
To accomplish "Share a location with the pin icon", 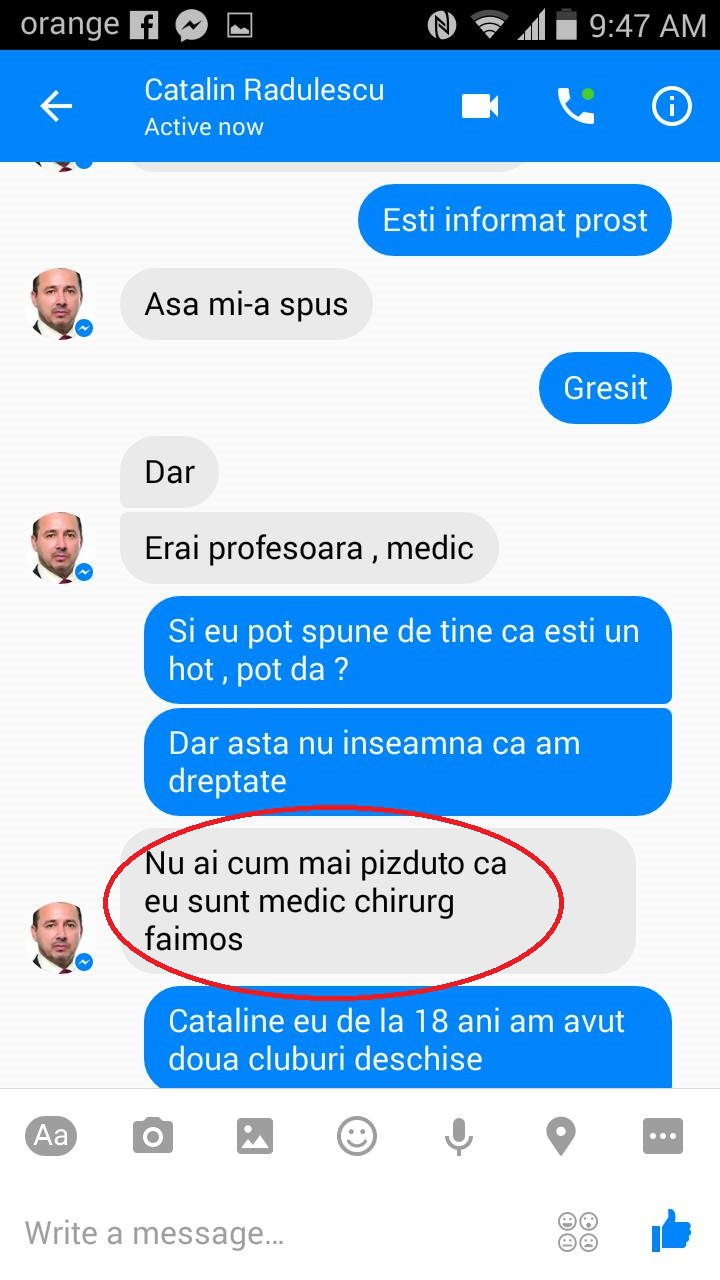I will pos(561,1136).
